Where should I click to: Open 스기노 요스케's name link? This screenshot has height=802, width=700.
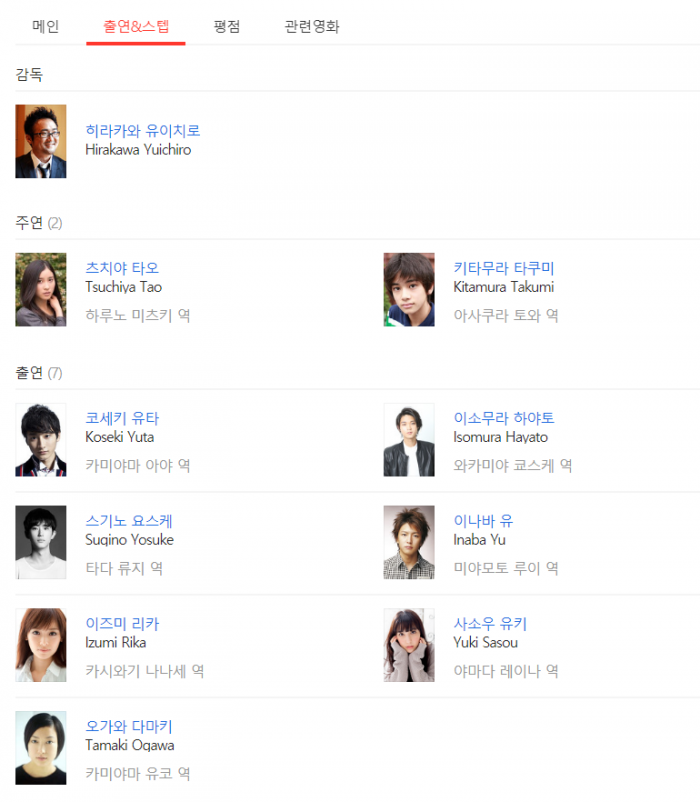(129, 521)
